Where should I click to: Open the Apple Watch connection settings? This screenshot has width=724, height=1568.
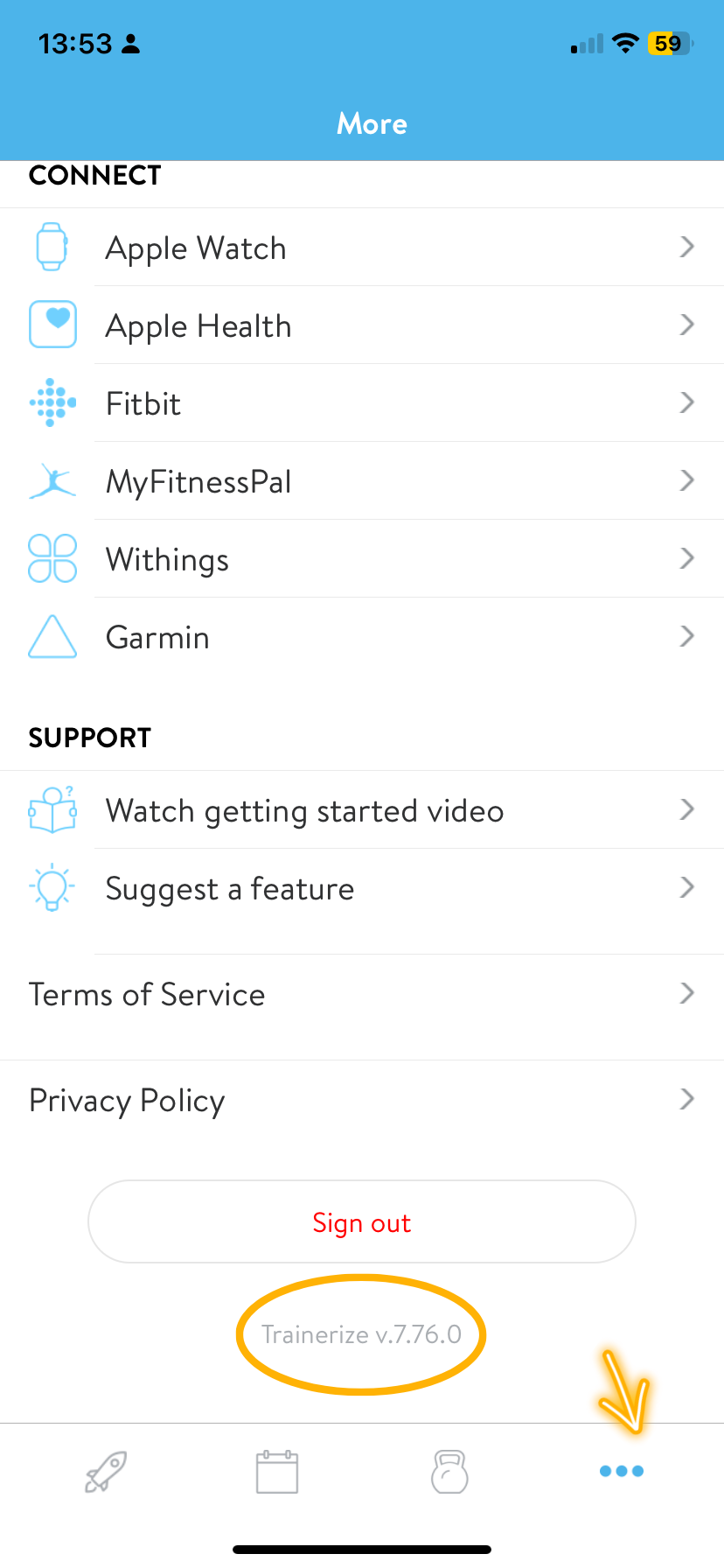click(362, 248)
